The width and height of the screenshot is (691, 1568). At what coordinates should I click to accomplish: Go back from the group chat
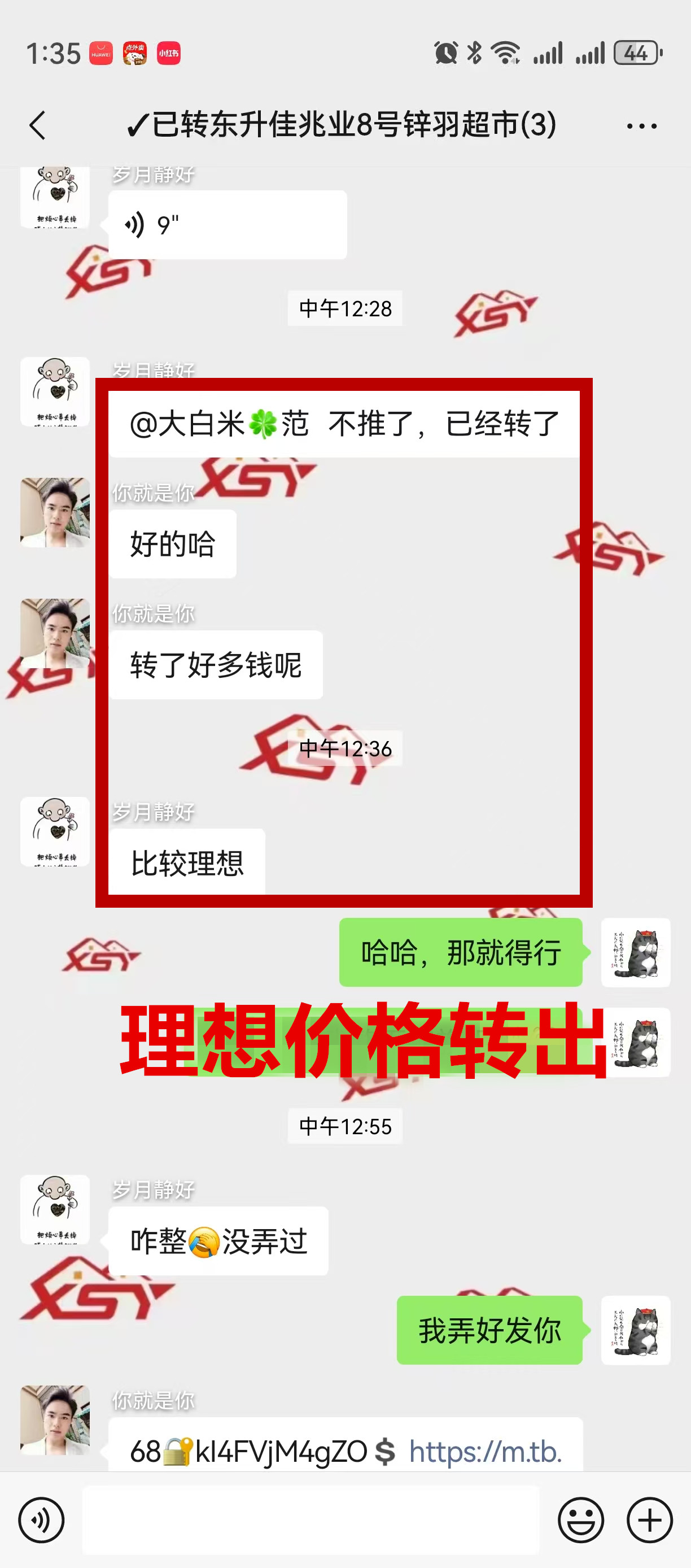click(x=38, y=125)
